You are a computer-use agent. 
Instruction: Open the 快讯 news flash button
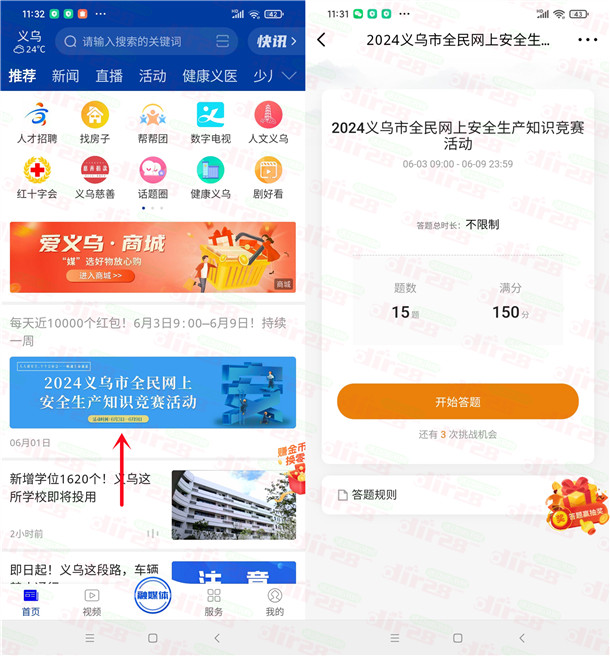[273, 41]
